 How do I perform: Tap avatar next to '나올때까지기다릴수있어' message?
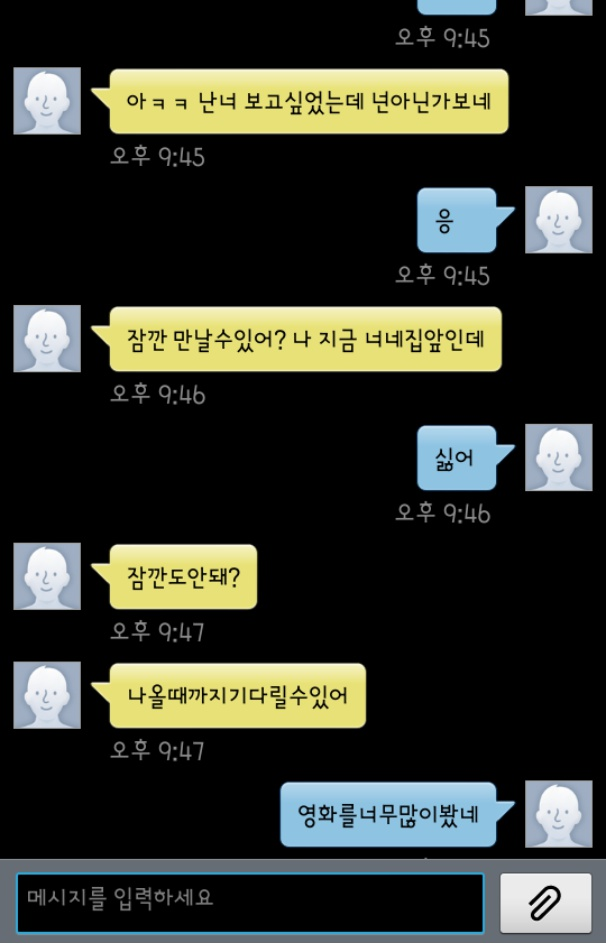47,695
